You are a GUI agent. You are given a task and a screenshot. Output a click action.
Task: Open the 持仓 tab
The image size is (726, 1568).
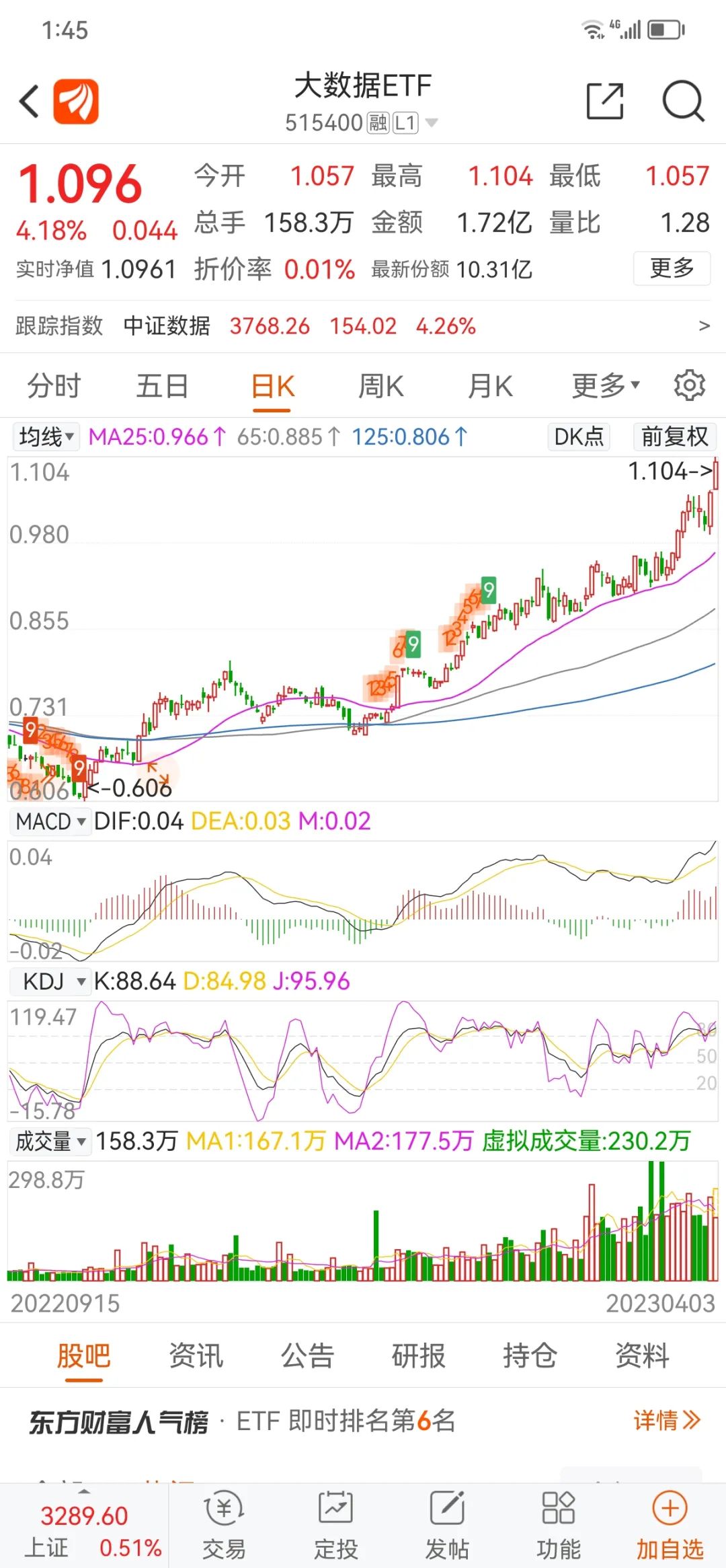[530, 1355]
